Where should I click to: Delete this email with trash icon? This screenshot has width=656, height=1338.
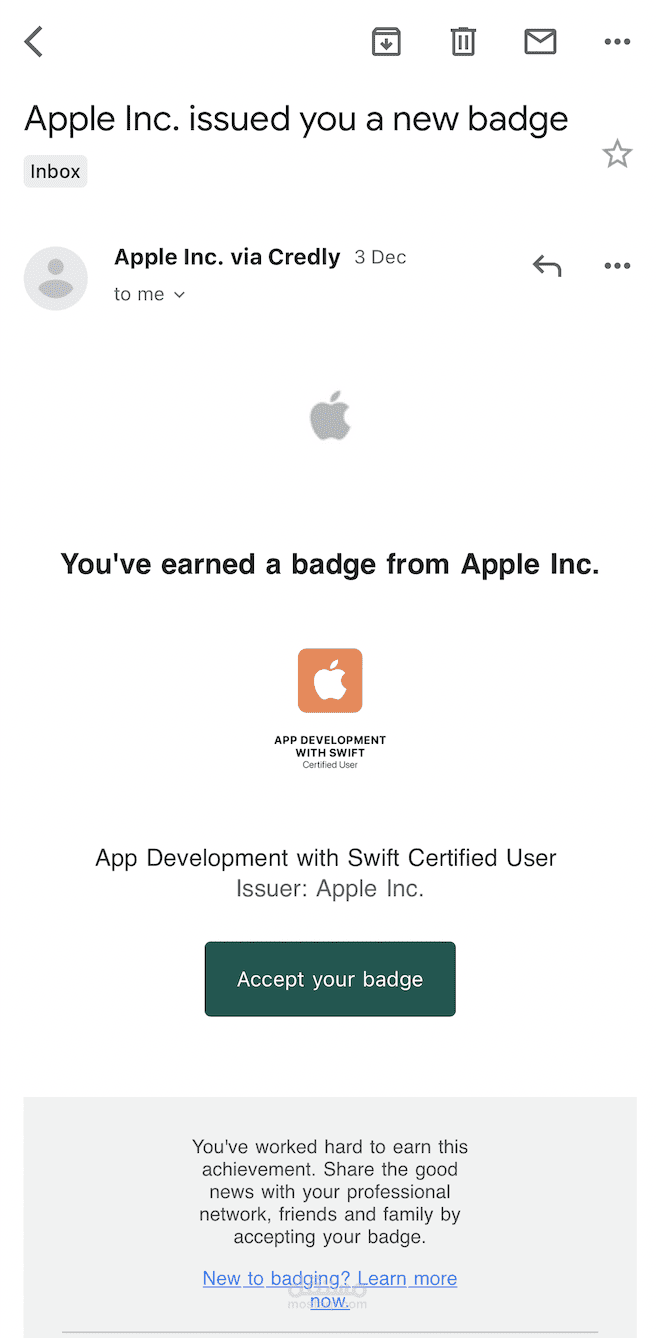463,41
